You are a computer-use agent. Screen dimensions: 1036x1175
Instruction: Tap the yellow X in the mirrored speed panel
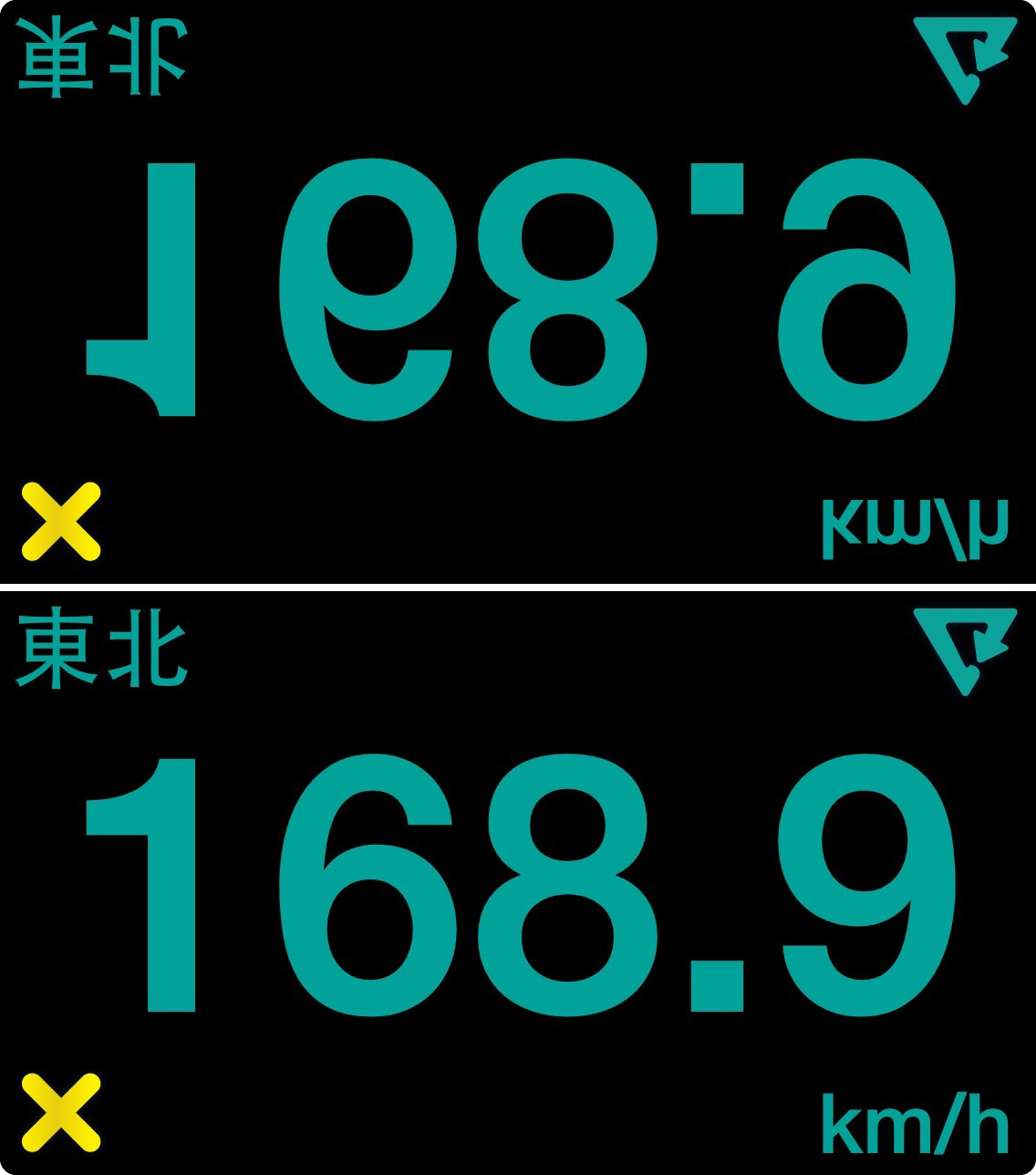[60, 521]
